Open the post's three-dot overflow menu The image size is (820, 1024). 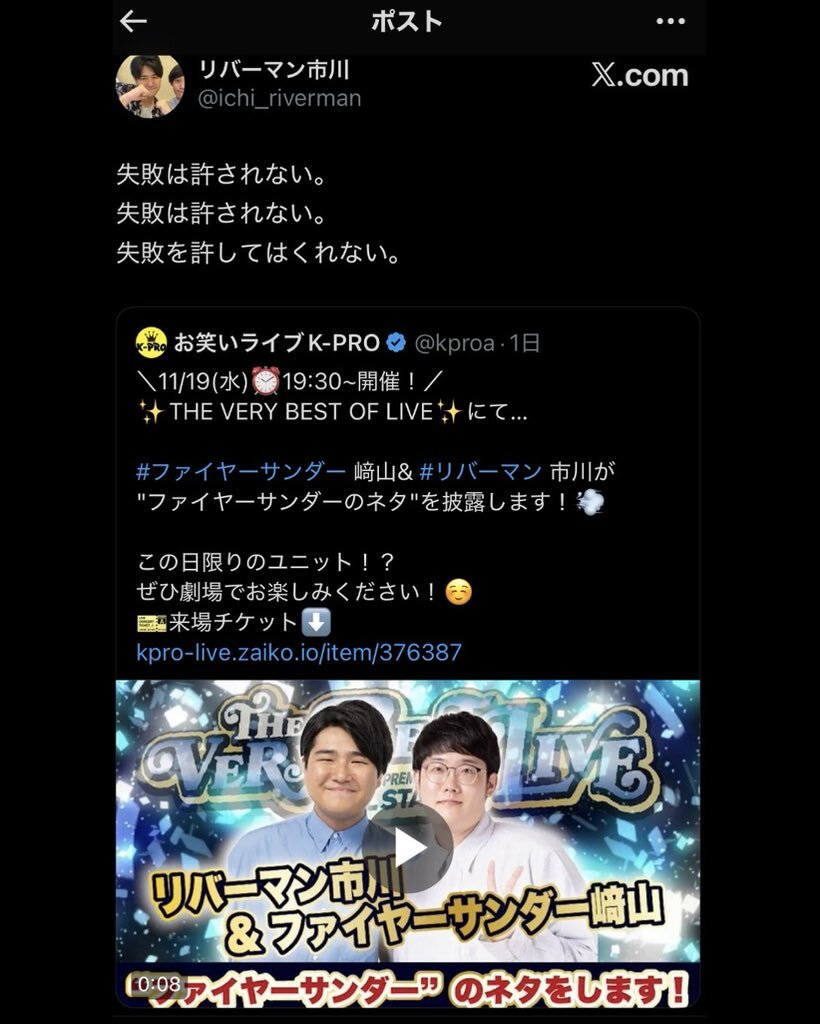tap(670, 21)
